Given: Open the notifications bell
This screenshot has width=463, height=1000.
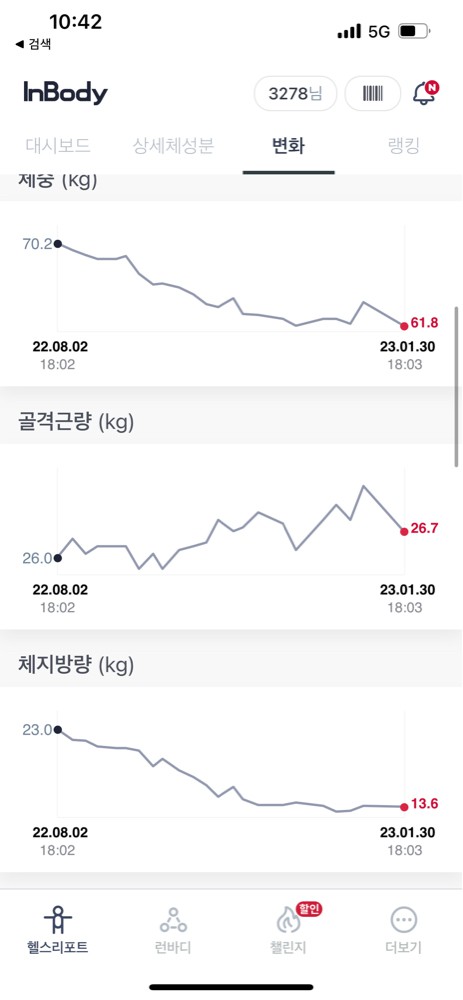Looking at the screenshot, I should [425, 94].
